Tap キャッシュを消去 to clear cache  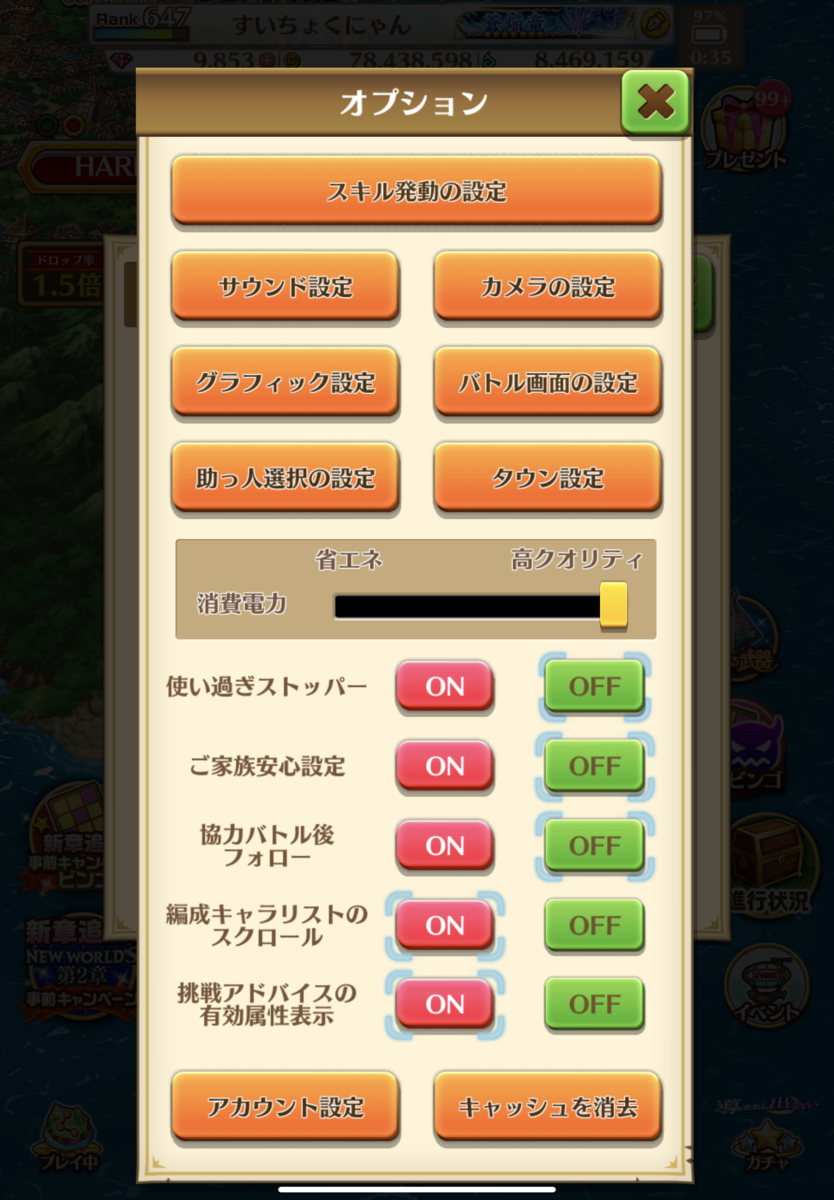coord(547,1107)
